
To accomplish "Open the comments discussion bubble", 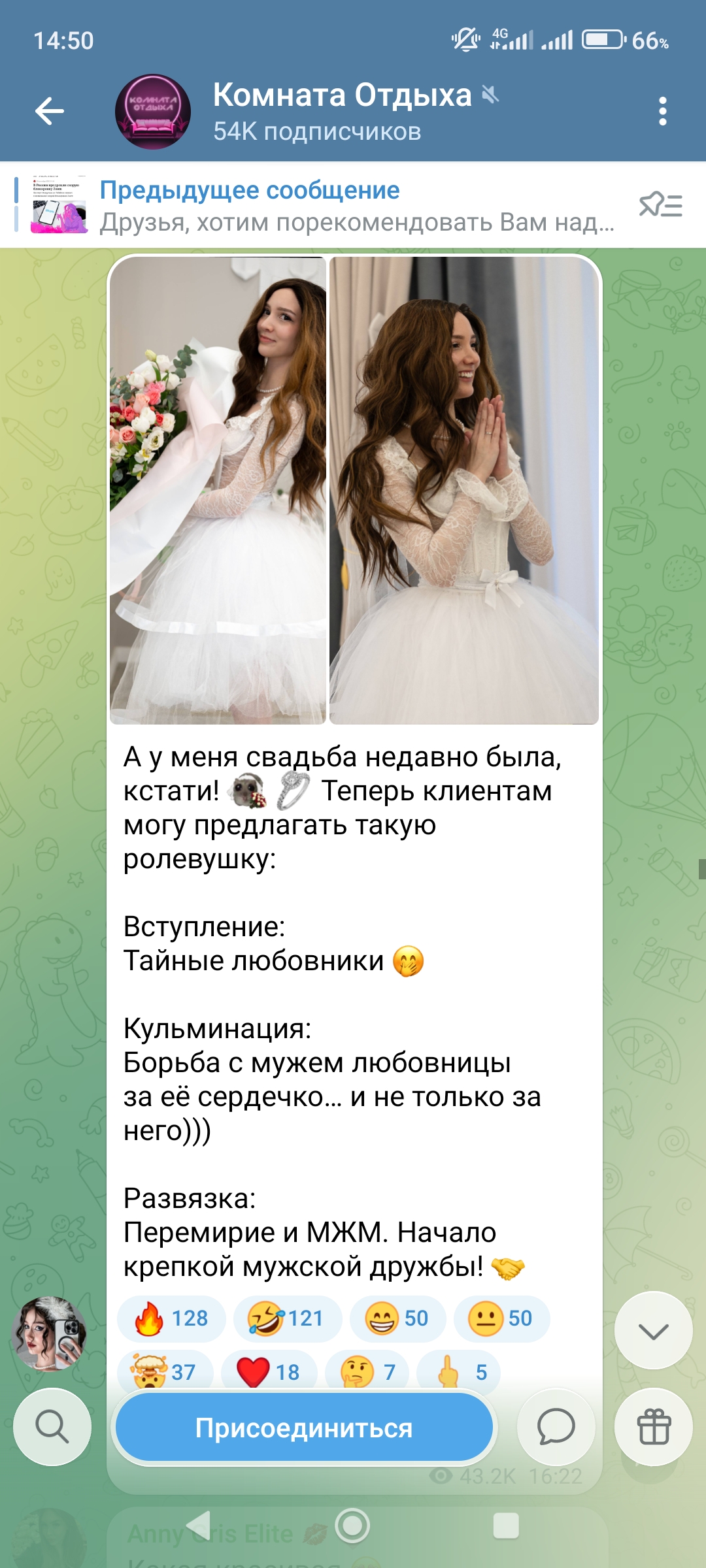I will pos(556,1426).
